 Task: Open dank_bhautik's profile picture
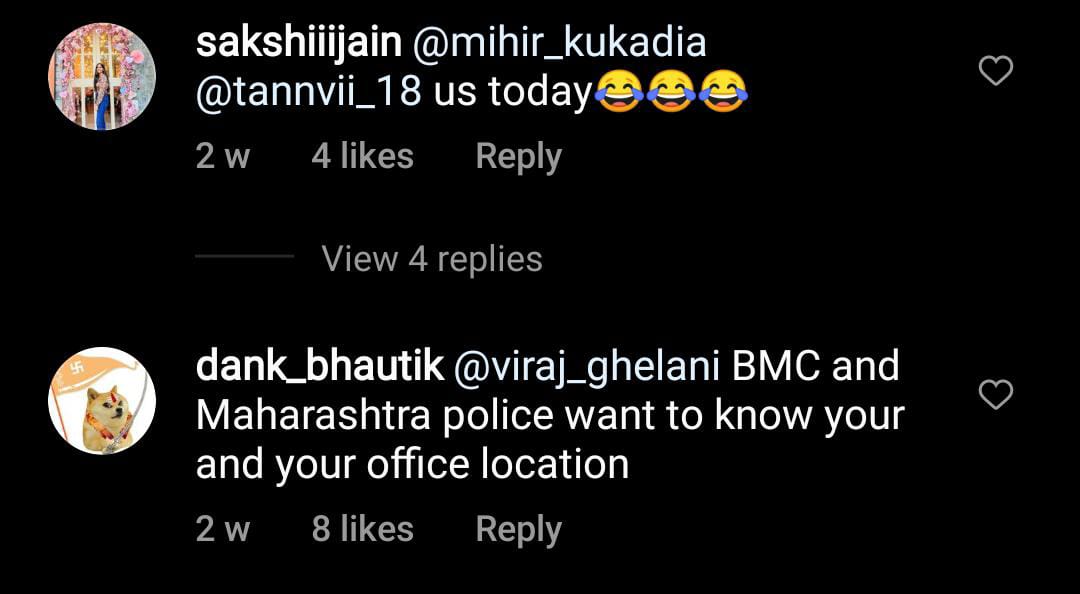102,401
